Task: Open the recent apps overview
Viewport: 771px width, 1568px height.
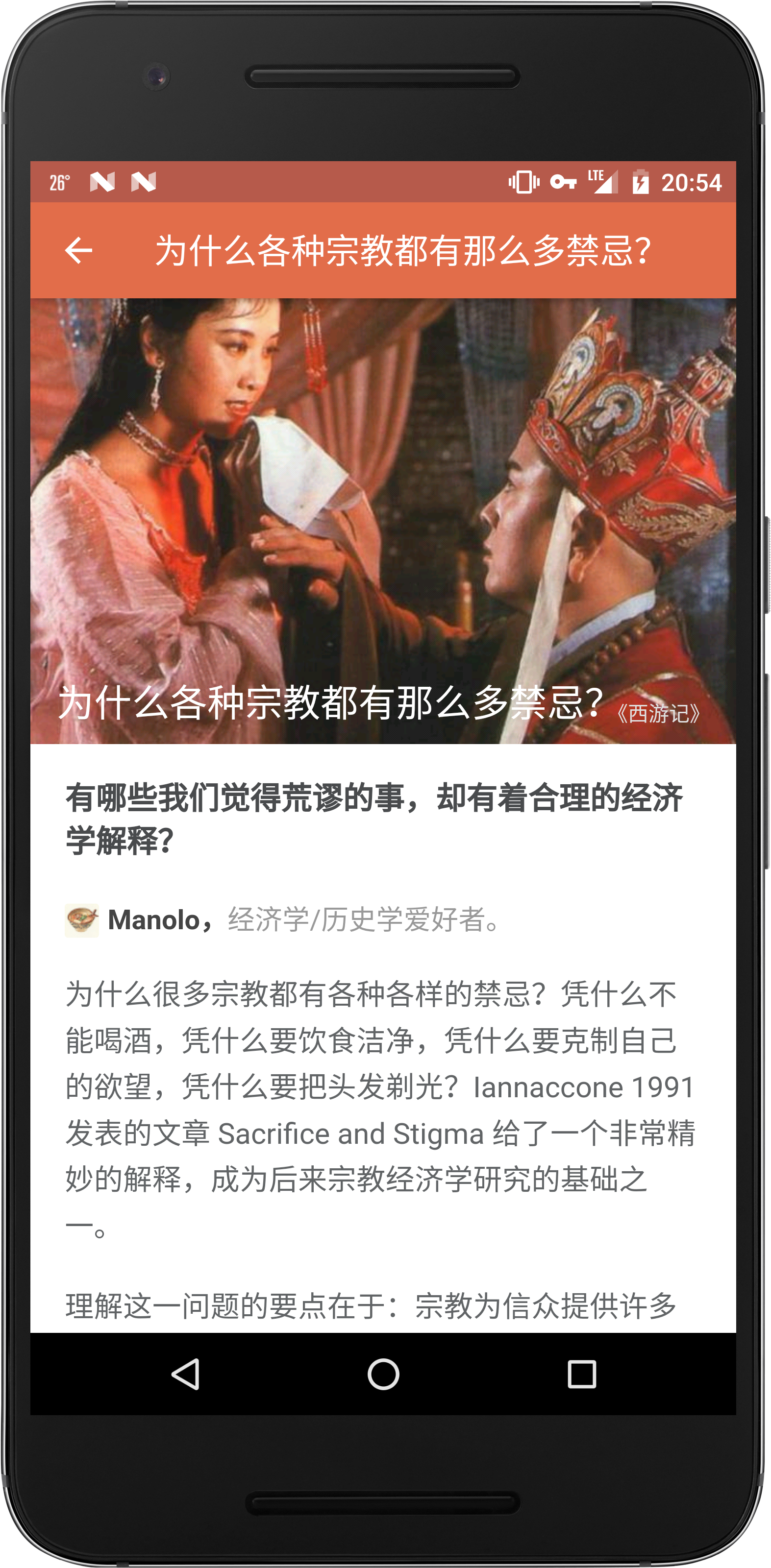Action: tap(581, 1374)
